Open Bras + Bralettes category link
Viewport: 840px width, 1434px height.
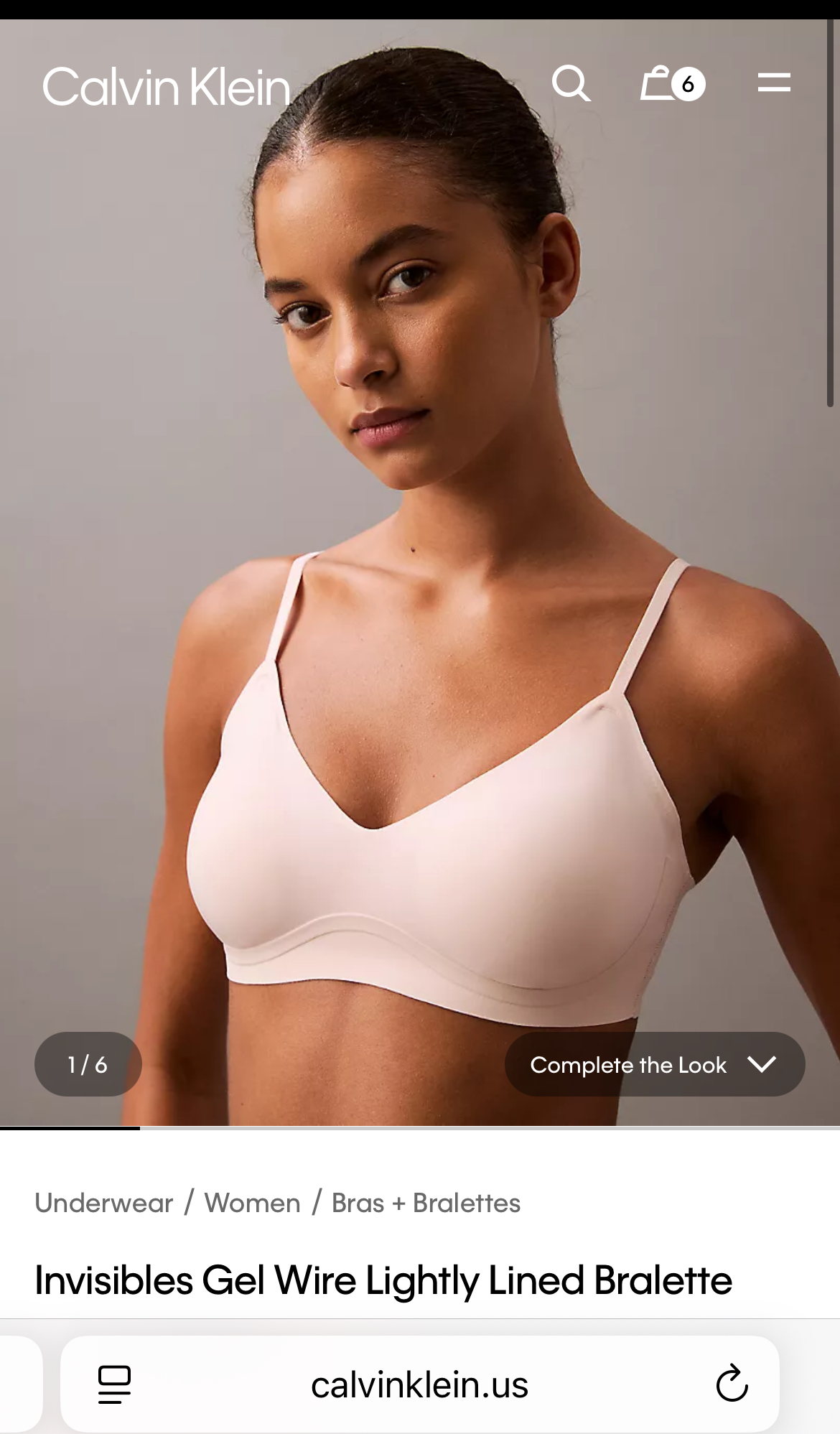pyautogui.click(x=426, y=1203)
